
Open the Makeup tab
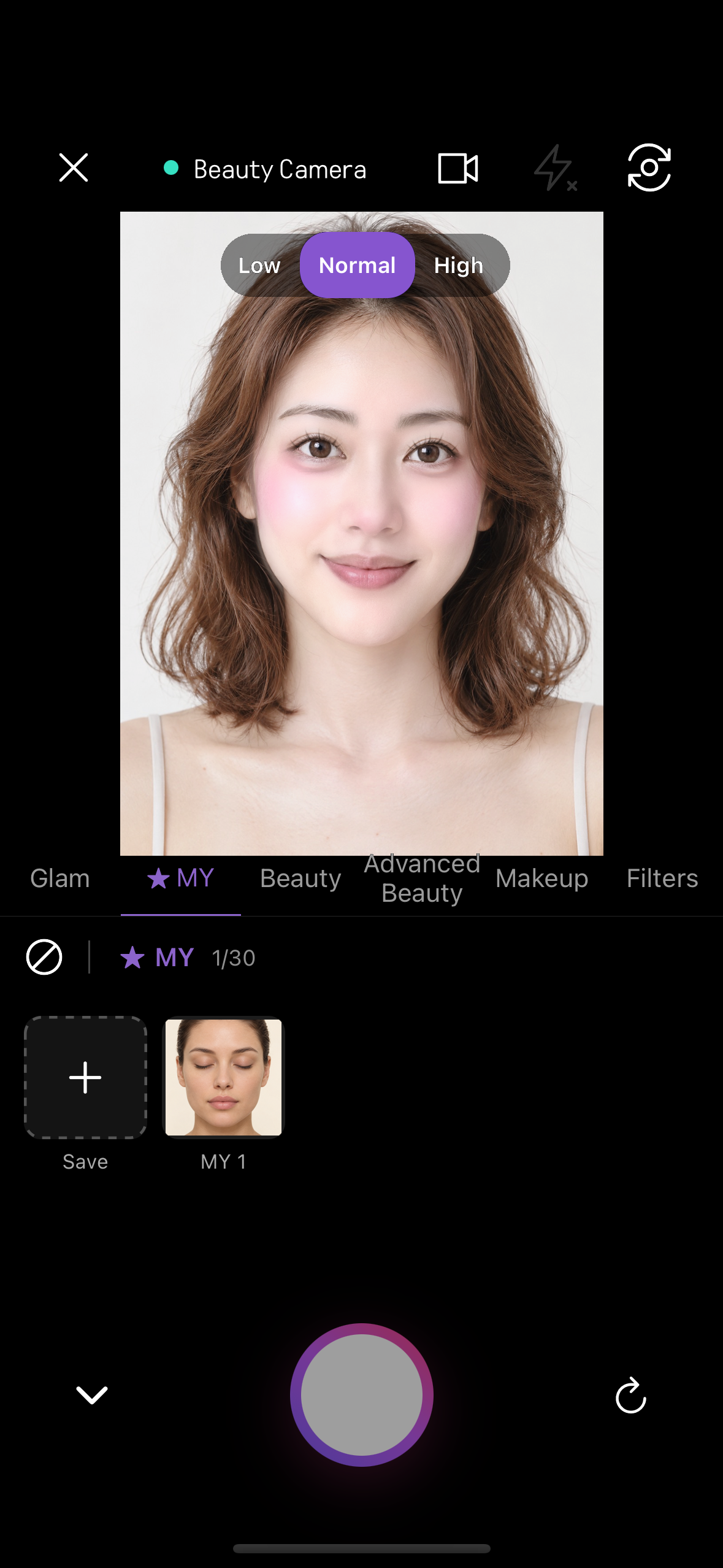542,878
